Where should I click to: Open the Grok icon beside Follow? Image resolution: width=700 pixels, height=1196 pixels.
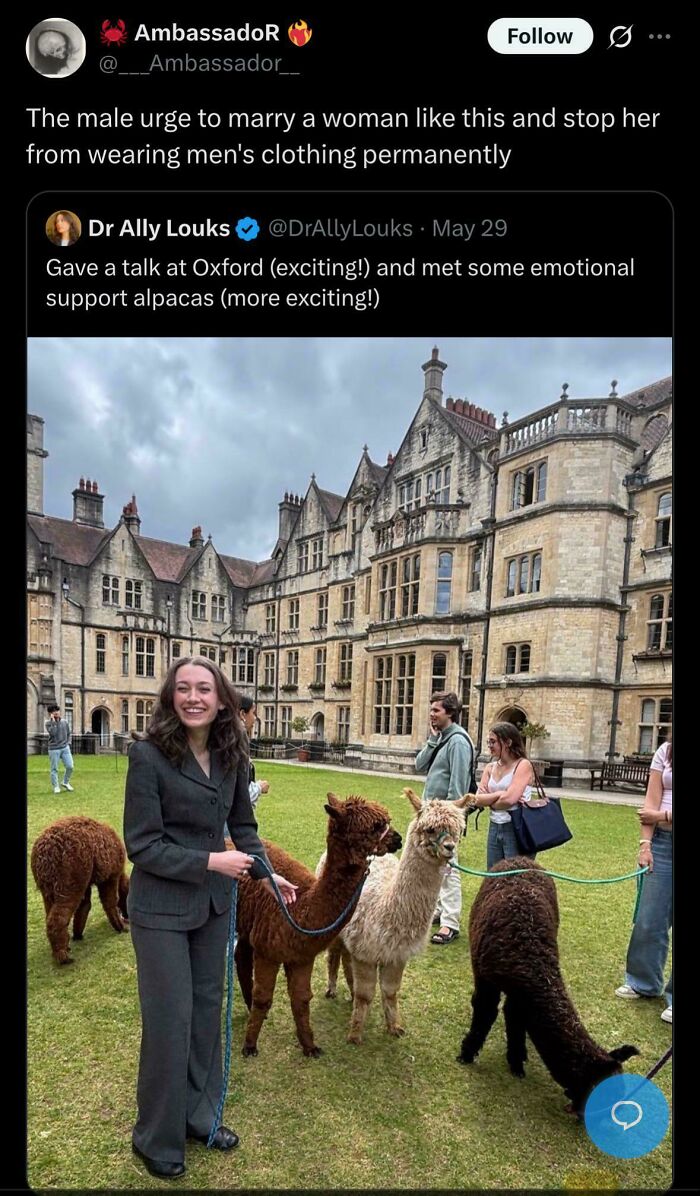620,37
